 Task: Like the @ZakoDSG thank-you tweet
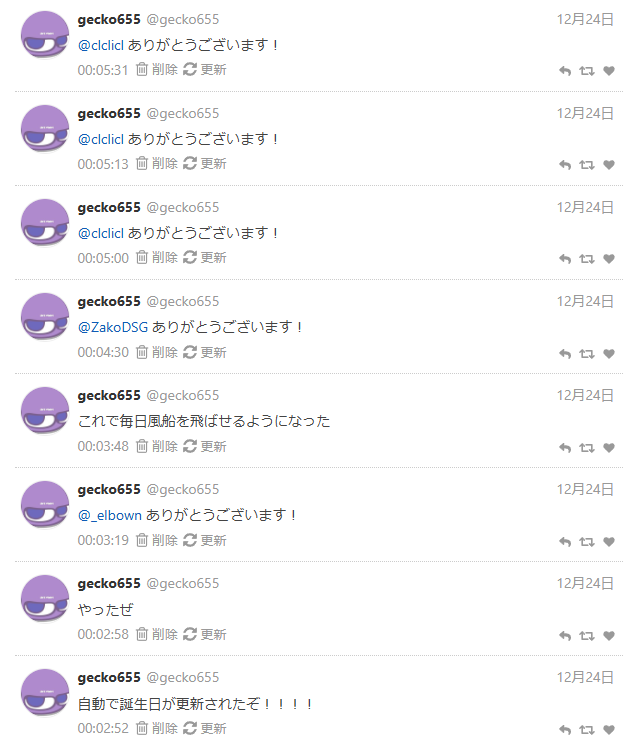point(609,353)
